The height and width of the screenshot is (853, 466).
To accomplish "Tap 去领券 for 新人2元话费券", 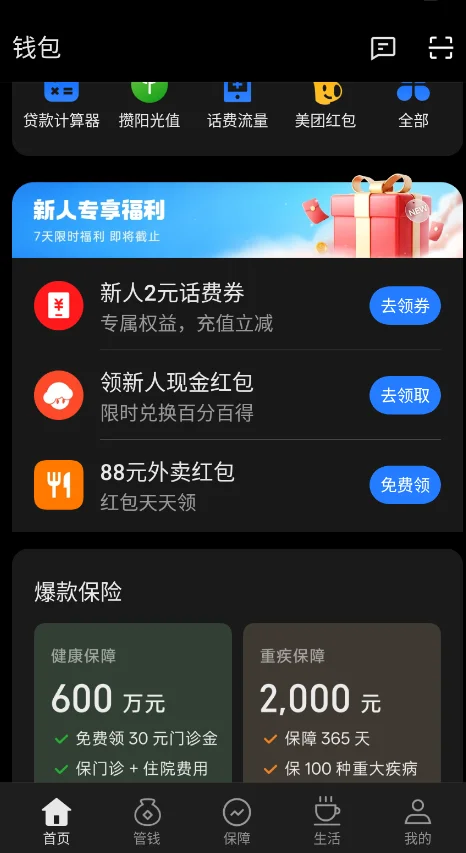I will click(x=405, y=306).
